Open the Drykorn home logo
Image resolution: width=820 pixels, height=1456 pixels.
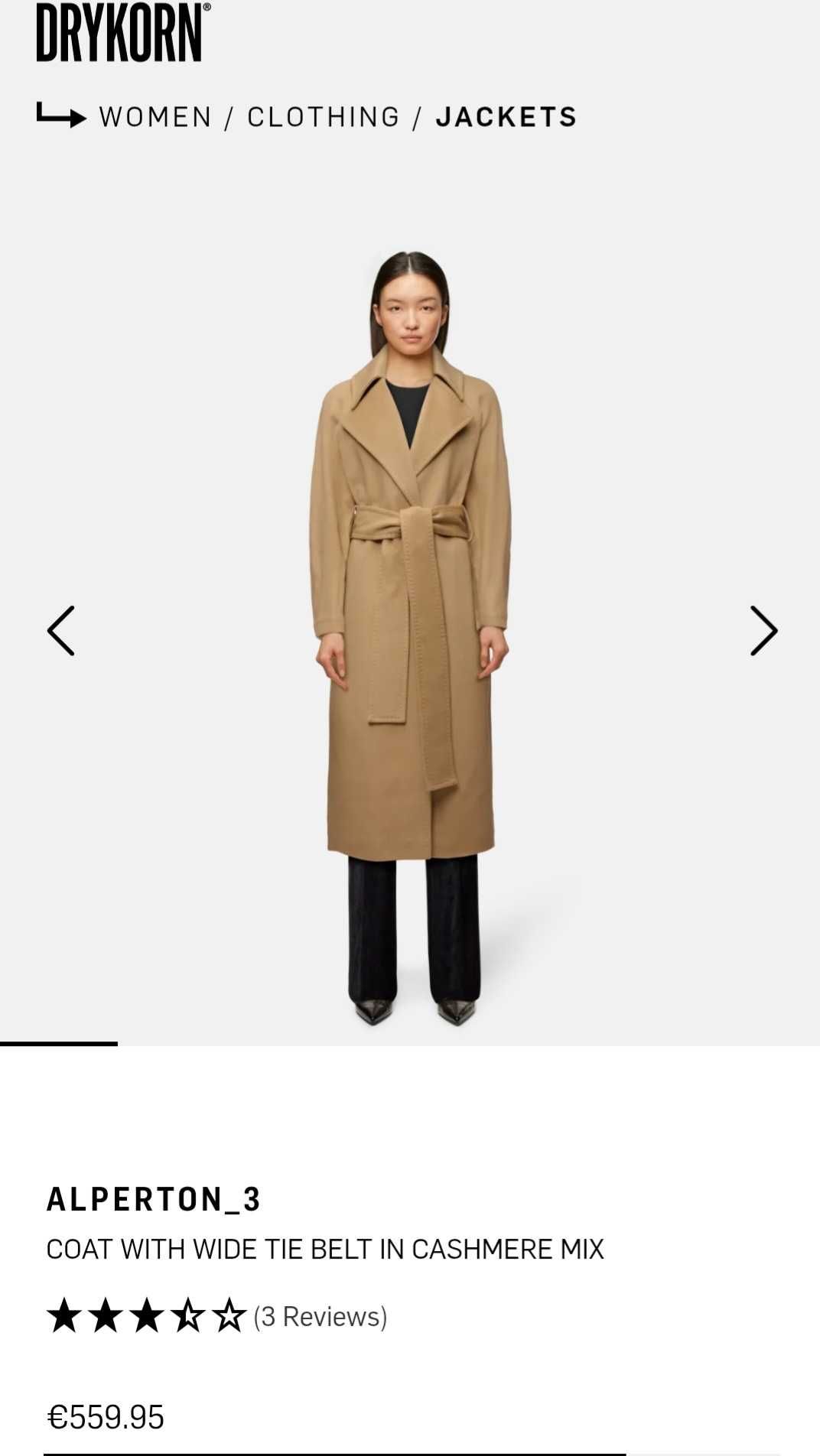tap(123, 33)
